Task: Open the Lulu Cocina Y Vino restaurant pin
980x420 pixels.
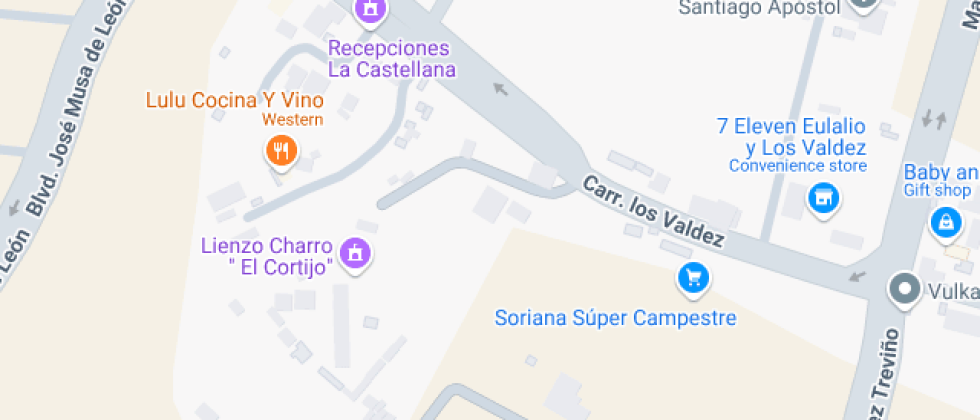Action: coord(282,152)
